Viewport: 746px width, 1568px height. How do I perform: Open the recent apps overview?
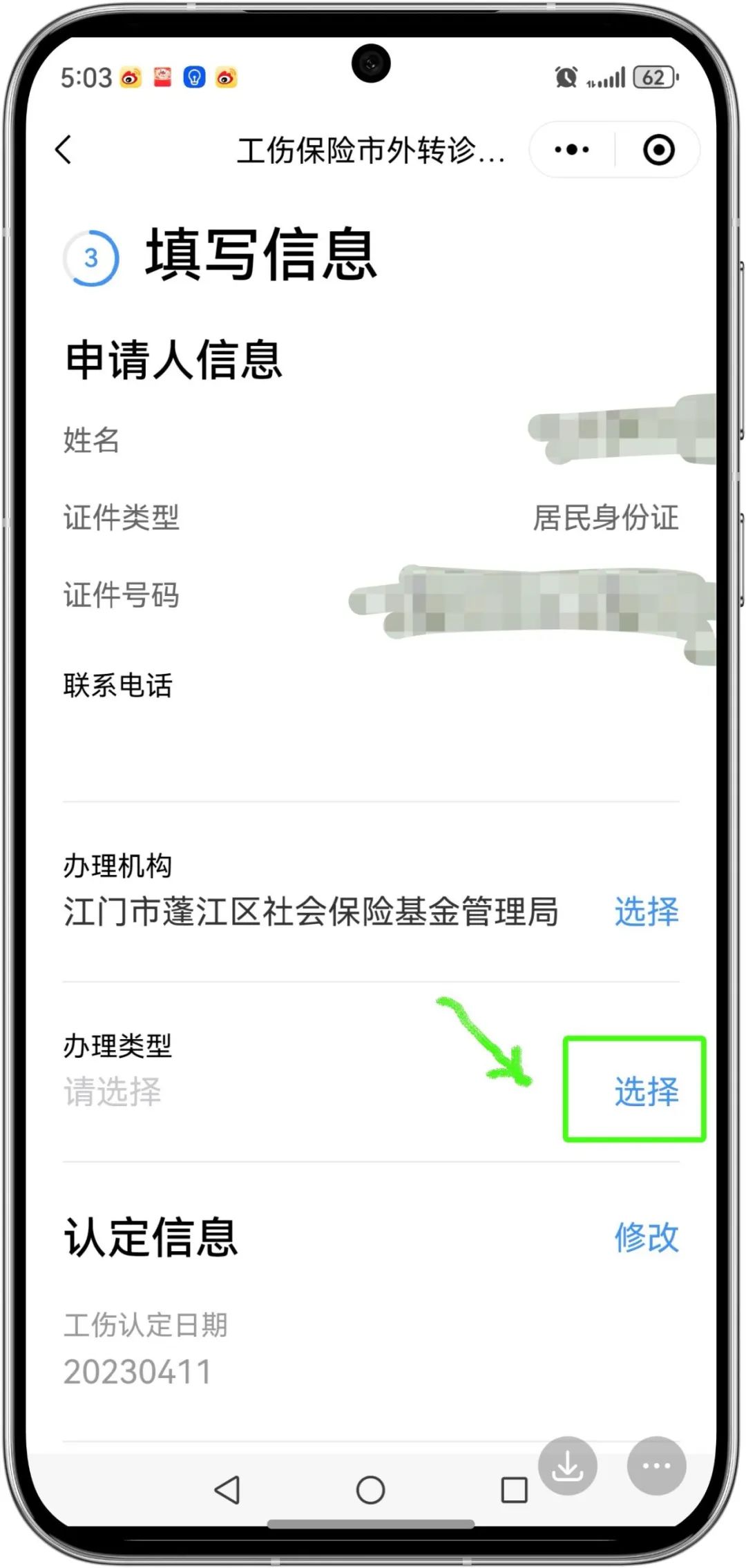click(x=514, y=1490)
